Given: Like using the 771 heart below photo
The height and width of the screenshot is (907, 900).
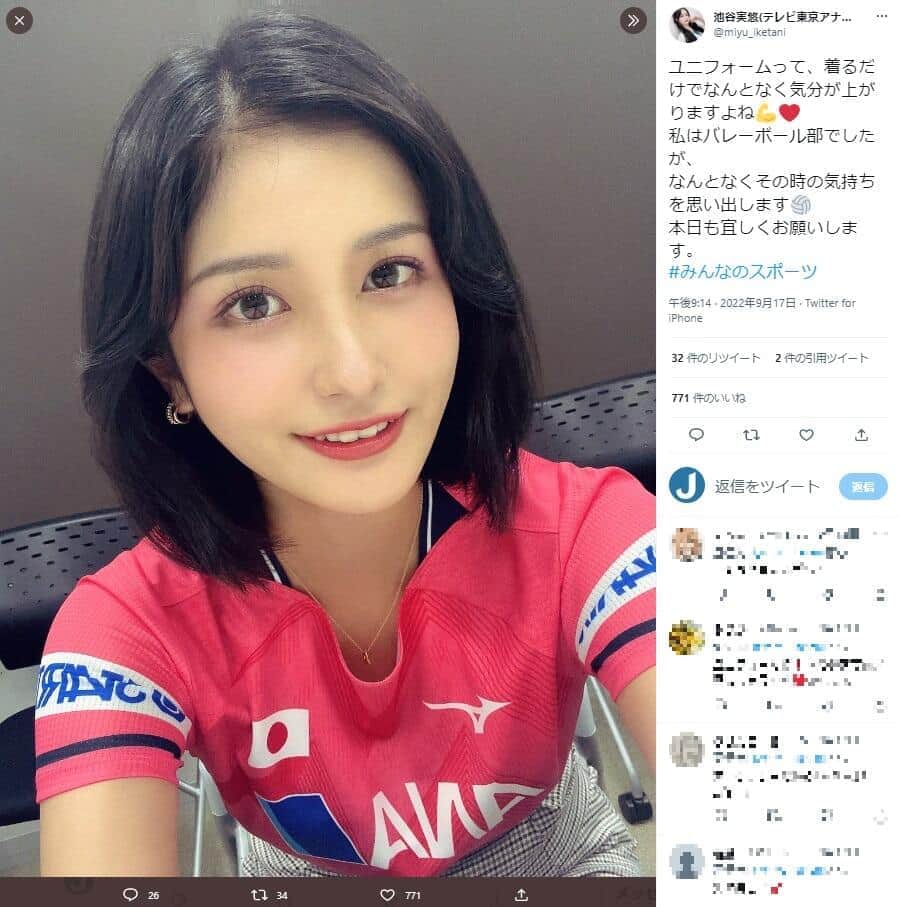Looking at the screenshot, I should coord(388,894).
